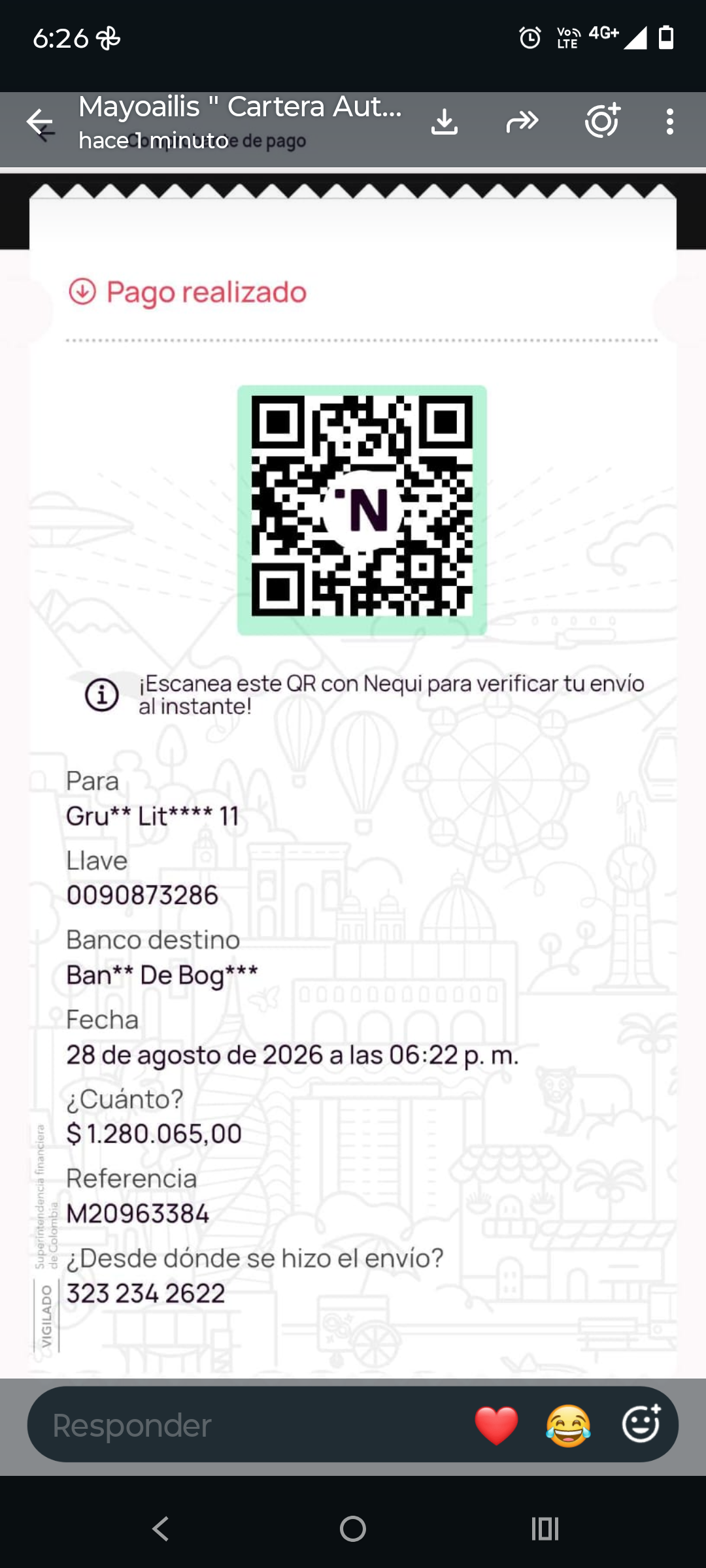The width and height of the screenshot is (706, 1568).
Task: React with the red heart emoji
Action: (x=496, y=1425)
